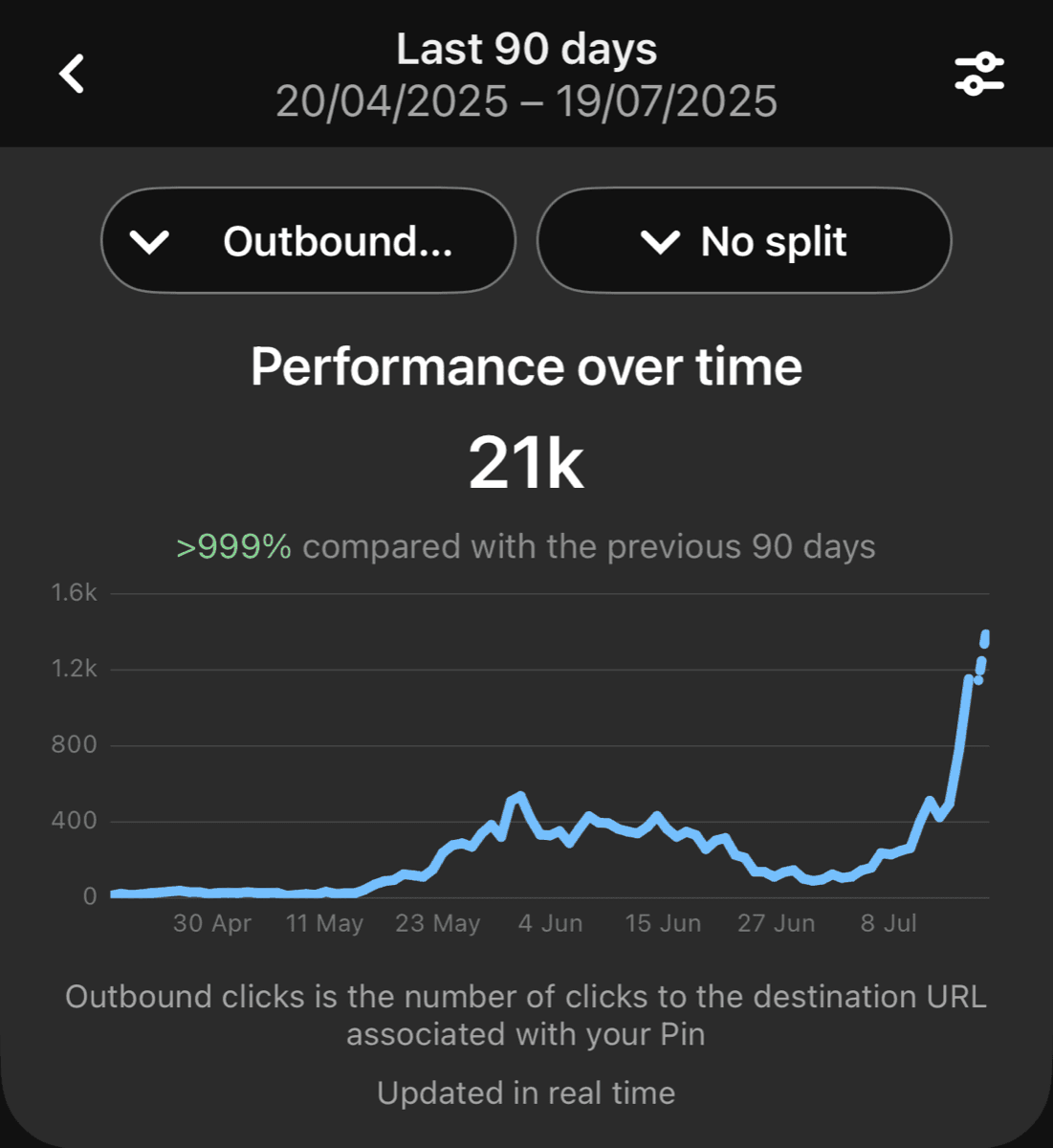1053x1148 pixels.
Task: Expand the Last 90 days date selector
Action: [526, 48]
